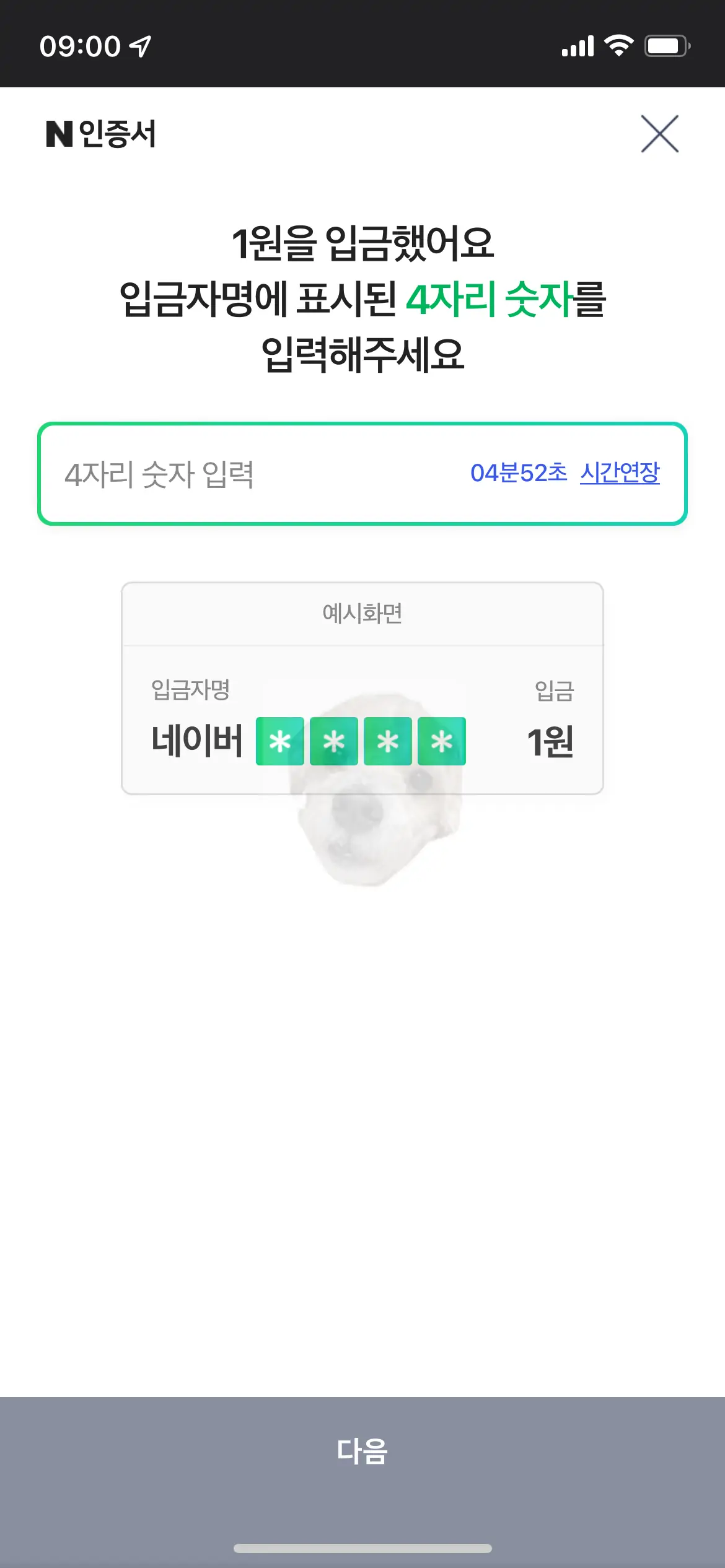Select the first green asterisk box

point(280,741)
